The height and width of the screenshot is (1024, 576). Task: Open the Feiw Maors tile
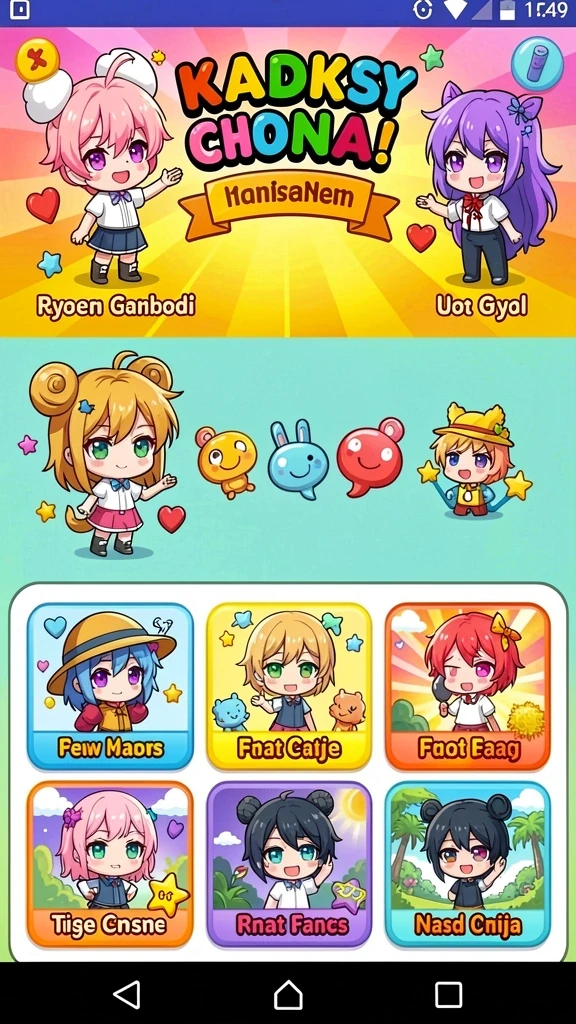110,686
